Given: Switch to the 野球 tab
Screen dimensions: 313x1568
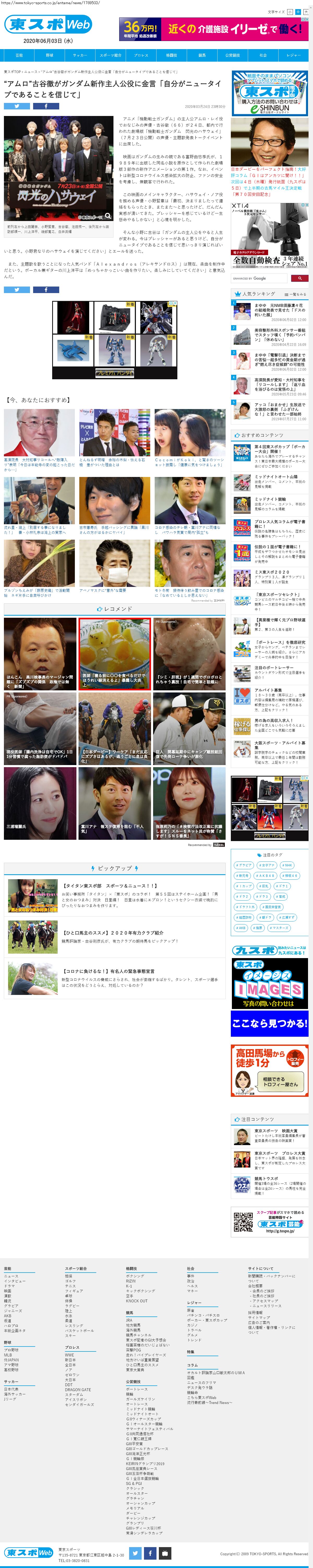Looking at the screenshot, I should tap(49, 55).
